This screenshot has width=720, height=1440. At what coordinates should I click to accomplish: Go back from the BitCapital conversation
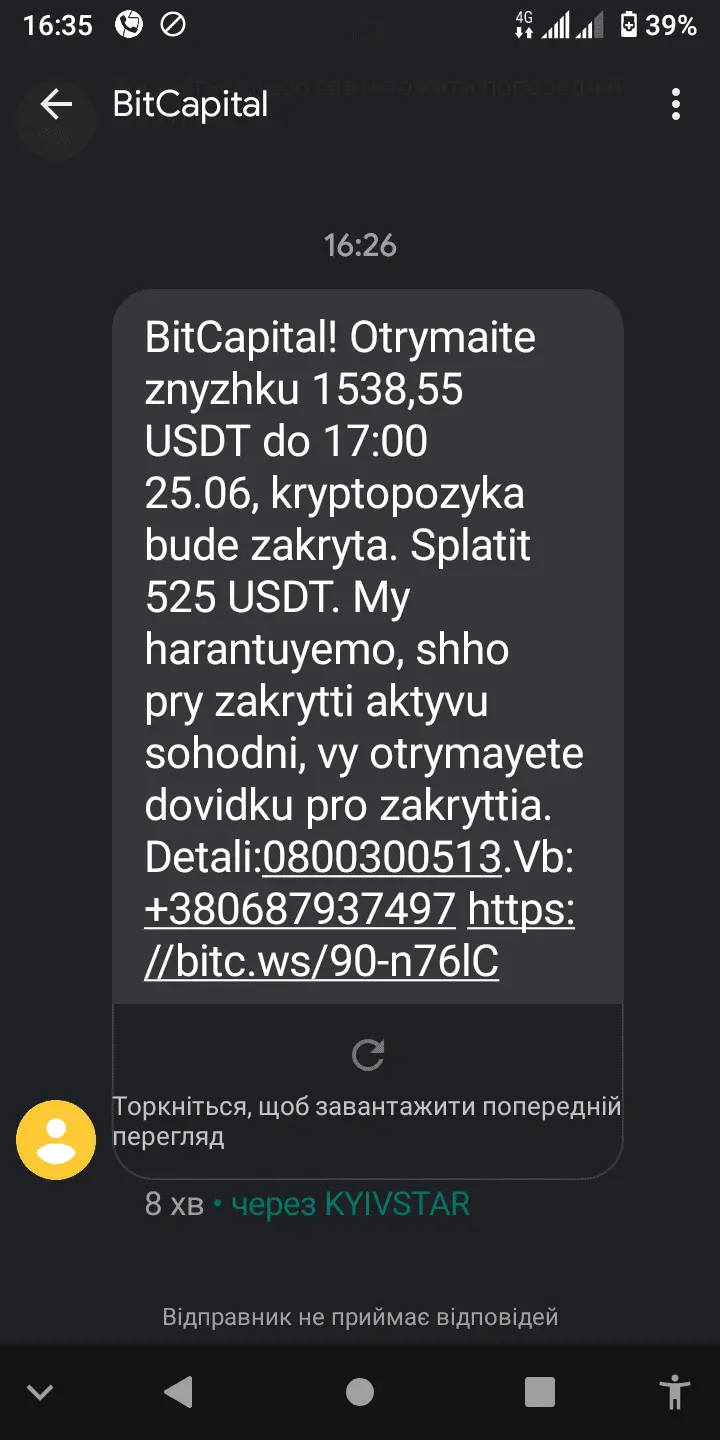pyautogui.click(x=56, y=104)
